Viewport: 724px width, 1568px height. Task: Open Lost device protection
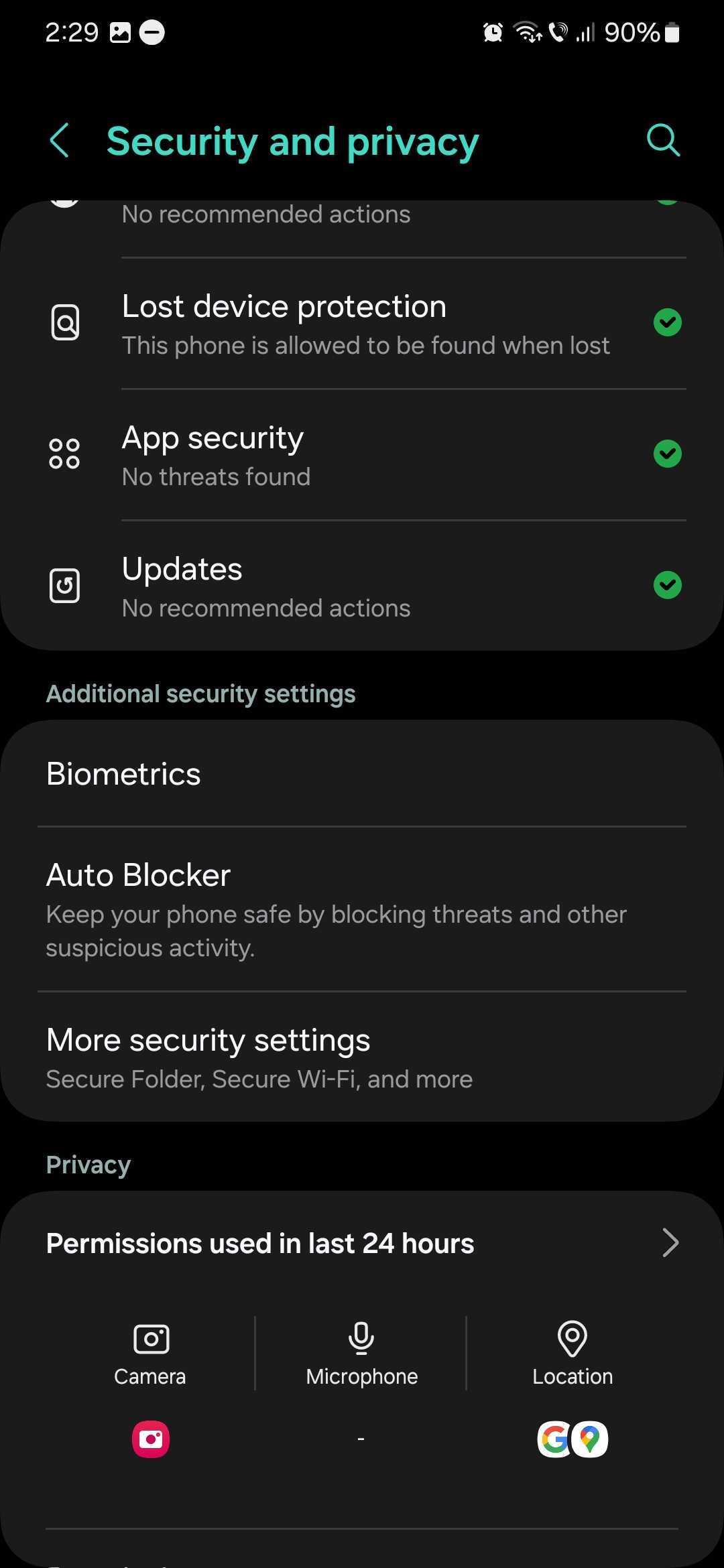click(365, 324)
